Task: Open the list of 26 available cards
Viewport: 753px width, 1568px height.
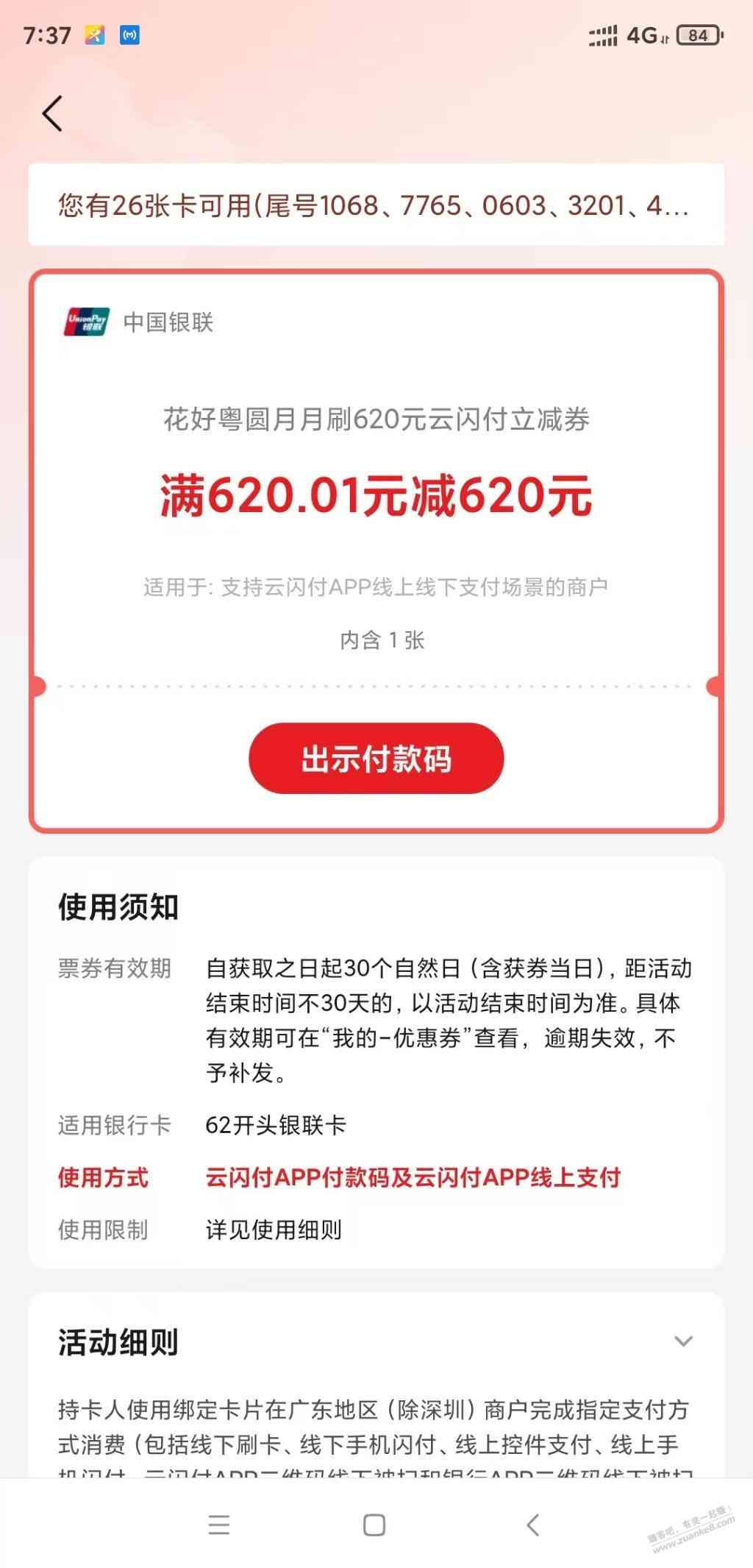Action: (375, 205)
